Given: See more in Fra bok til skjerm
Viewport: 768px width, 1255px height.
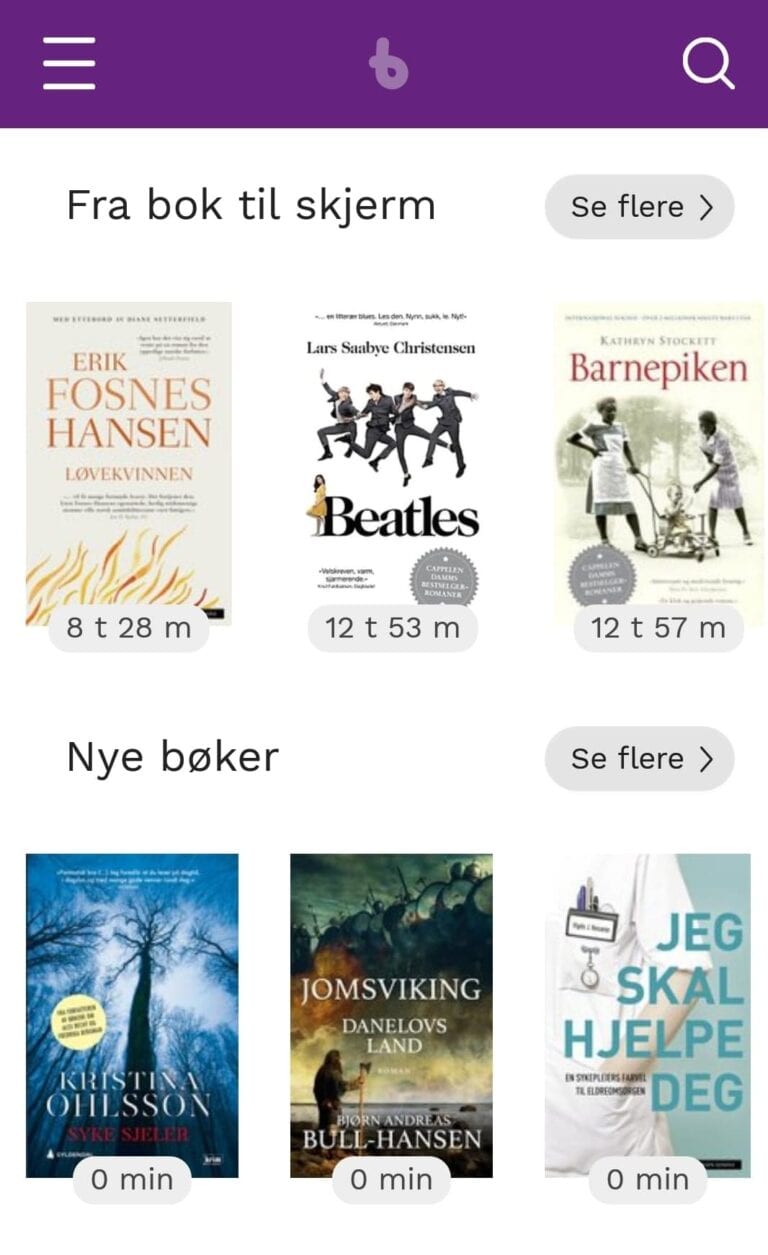Looking at the screenshot, I should pos(639,207).
